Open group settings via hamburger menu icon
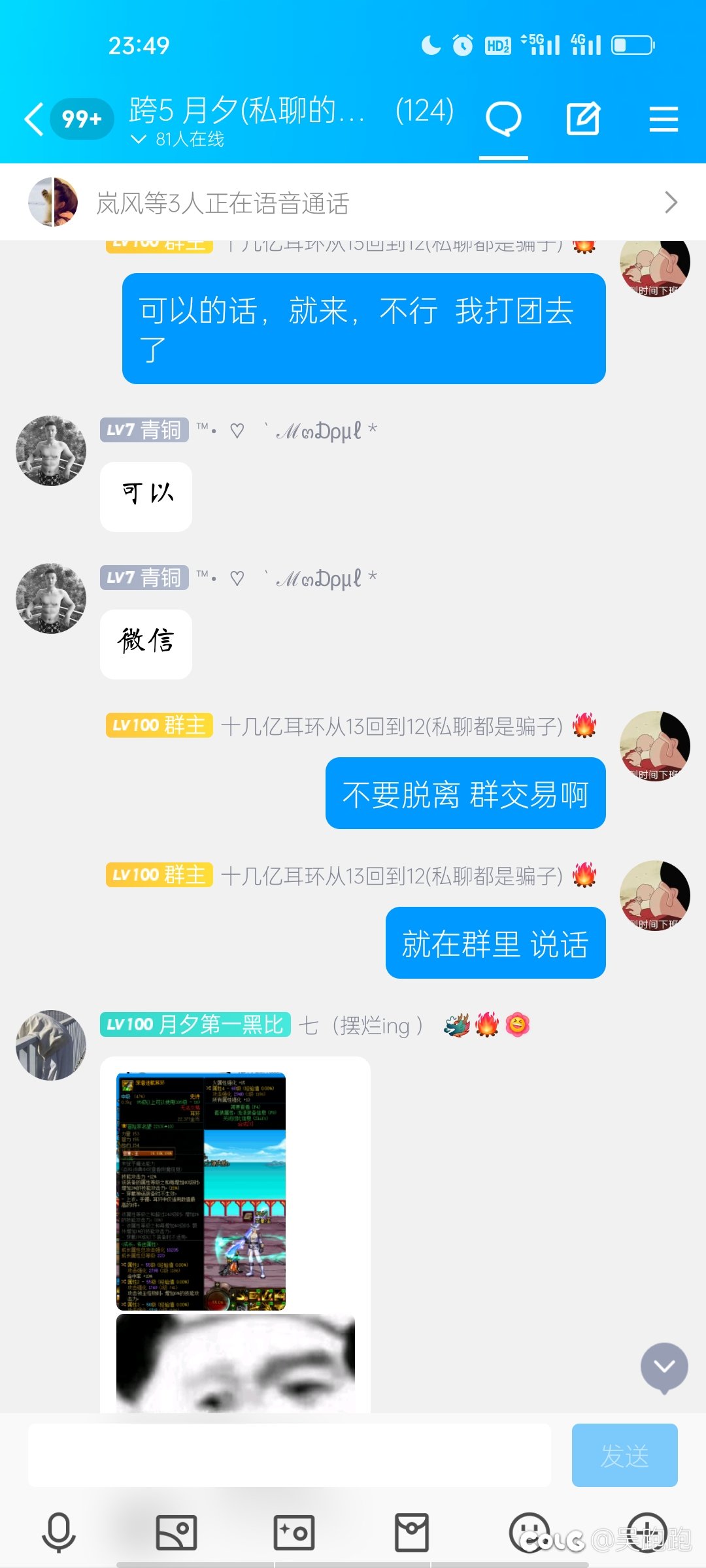Image resolution: width=706 pixels, height=1568 pixels. [x=664, y=119]
